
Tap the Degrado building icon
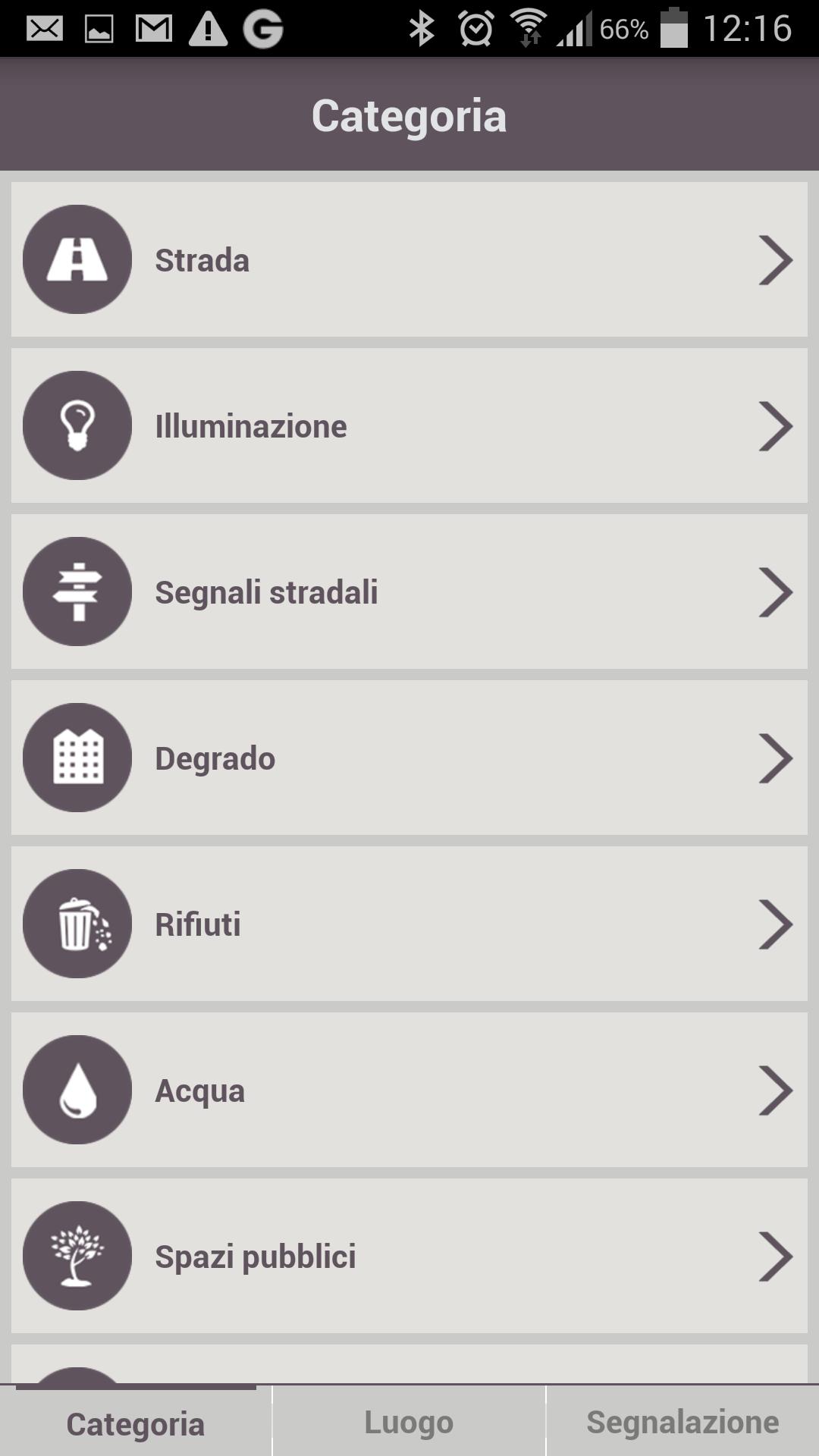(77, 758)
